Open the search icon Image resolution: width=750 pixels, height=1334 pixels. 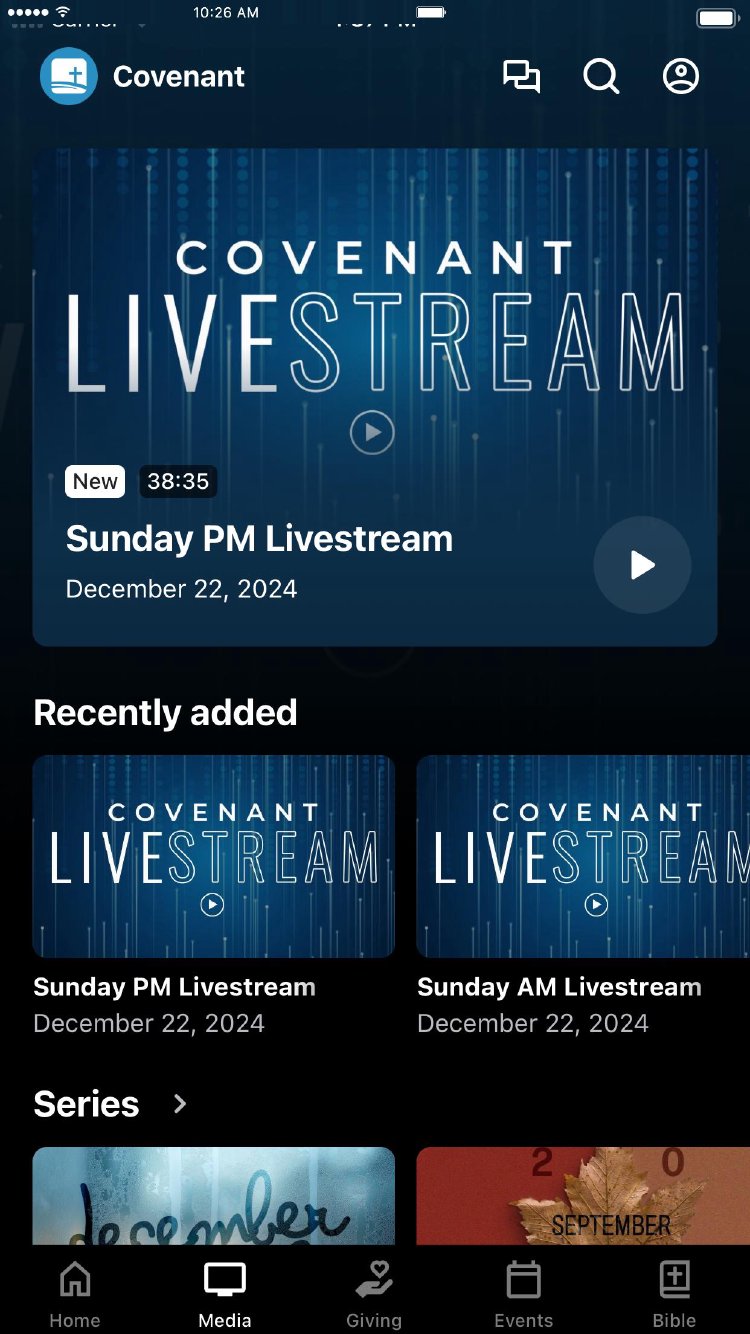[601, 77]
